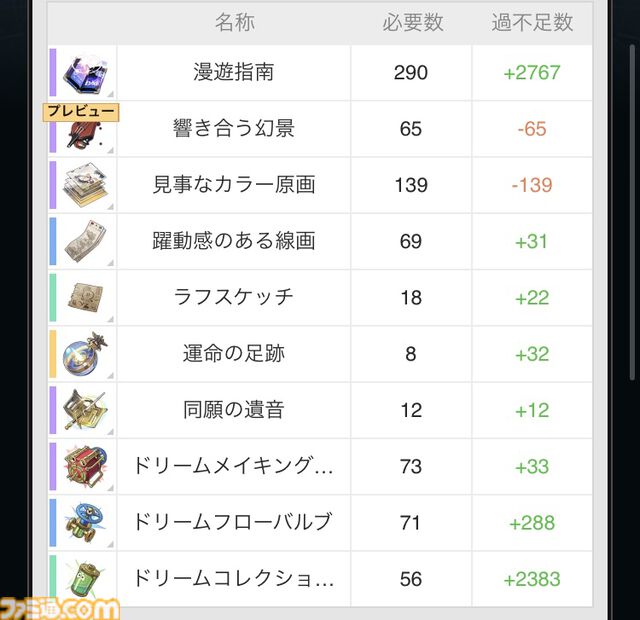View the 響き合う幻景 material details
Screen dimensions: 640x620
87,131
